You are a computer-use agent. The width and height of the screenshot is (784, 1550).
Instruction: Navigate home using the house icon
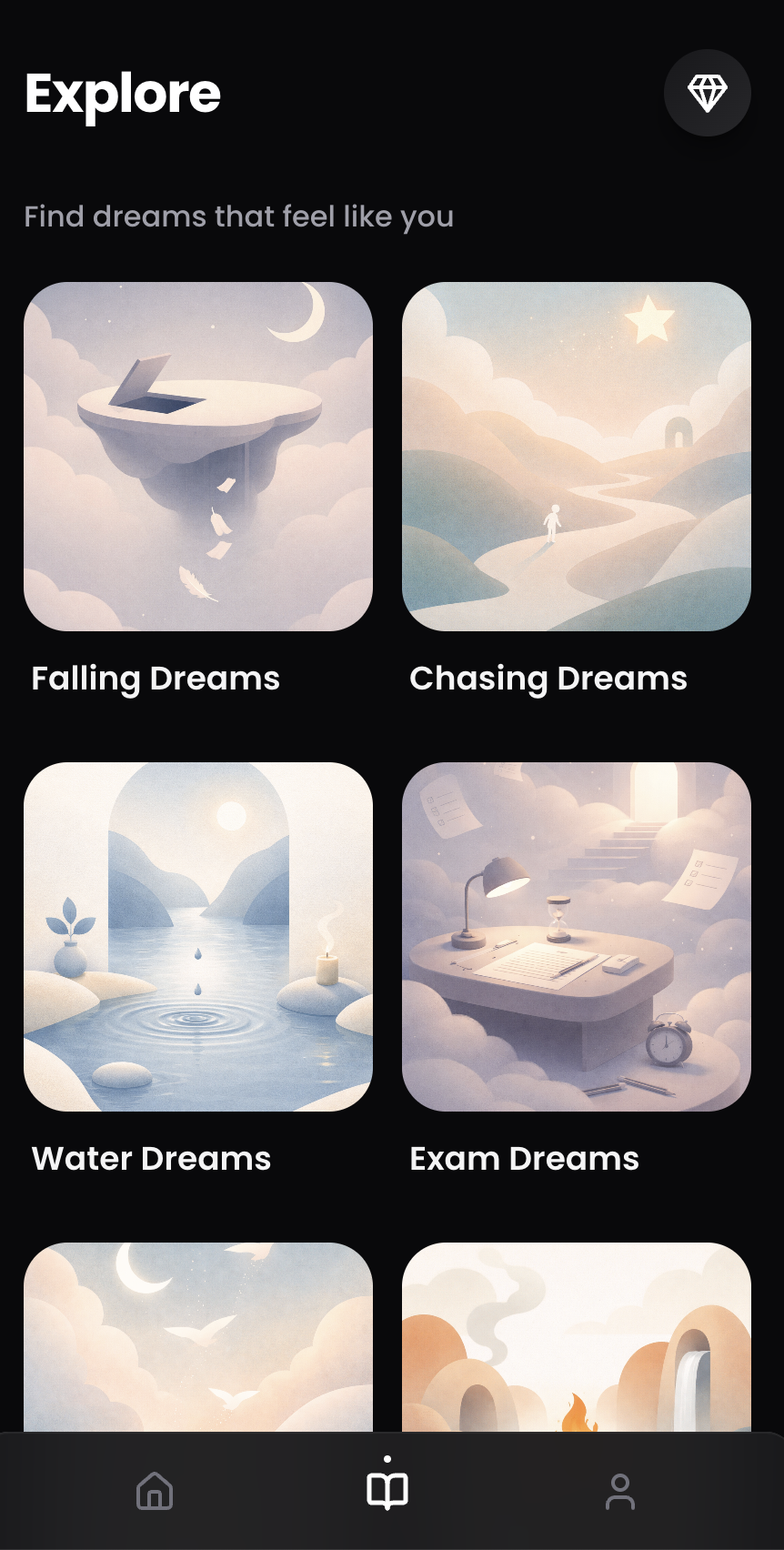click(x=155, y=1492)
